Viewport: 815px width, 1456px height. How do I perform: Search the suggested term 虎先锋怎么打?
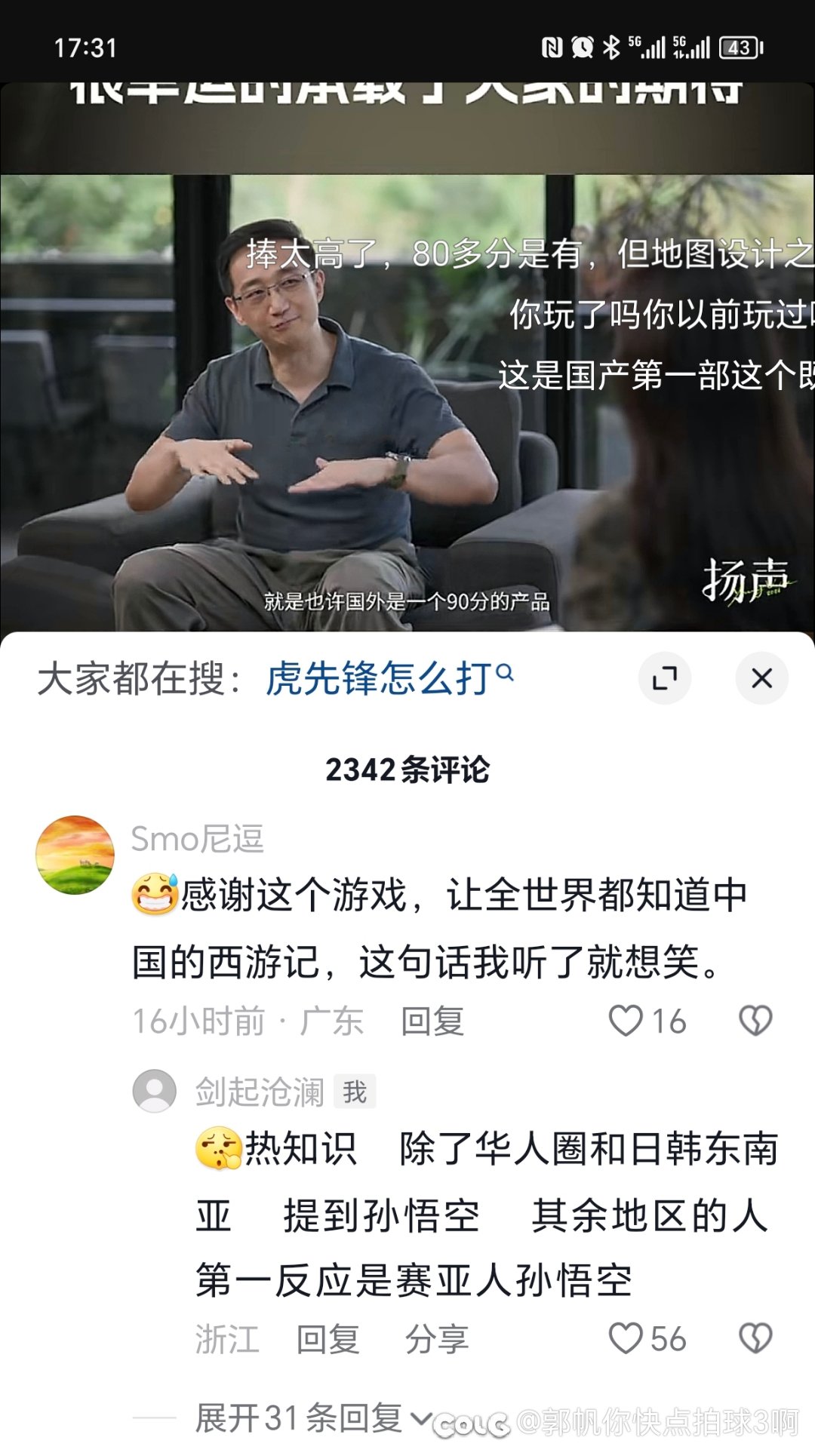tap(389, 678)
